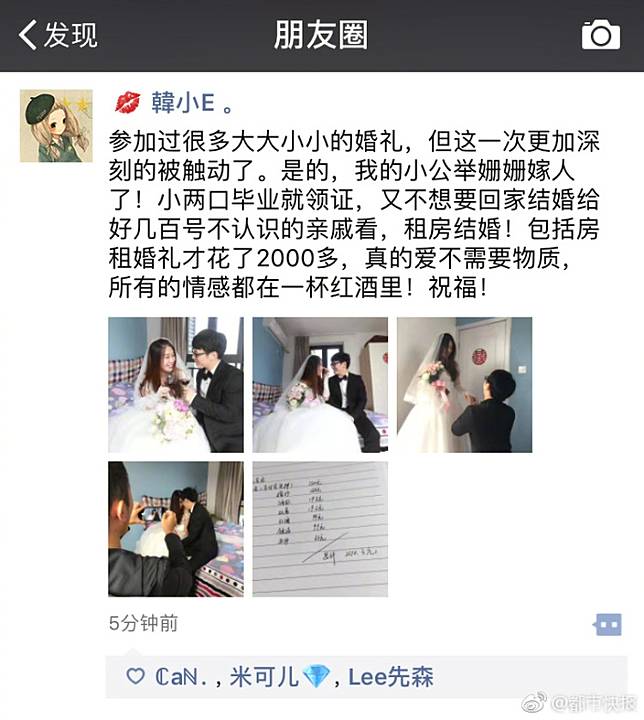644x720 pixels.
Task: Open the handwritten expense list photo
Action: point(319,528)
